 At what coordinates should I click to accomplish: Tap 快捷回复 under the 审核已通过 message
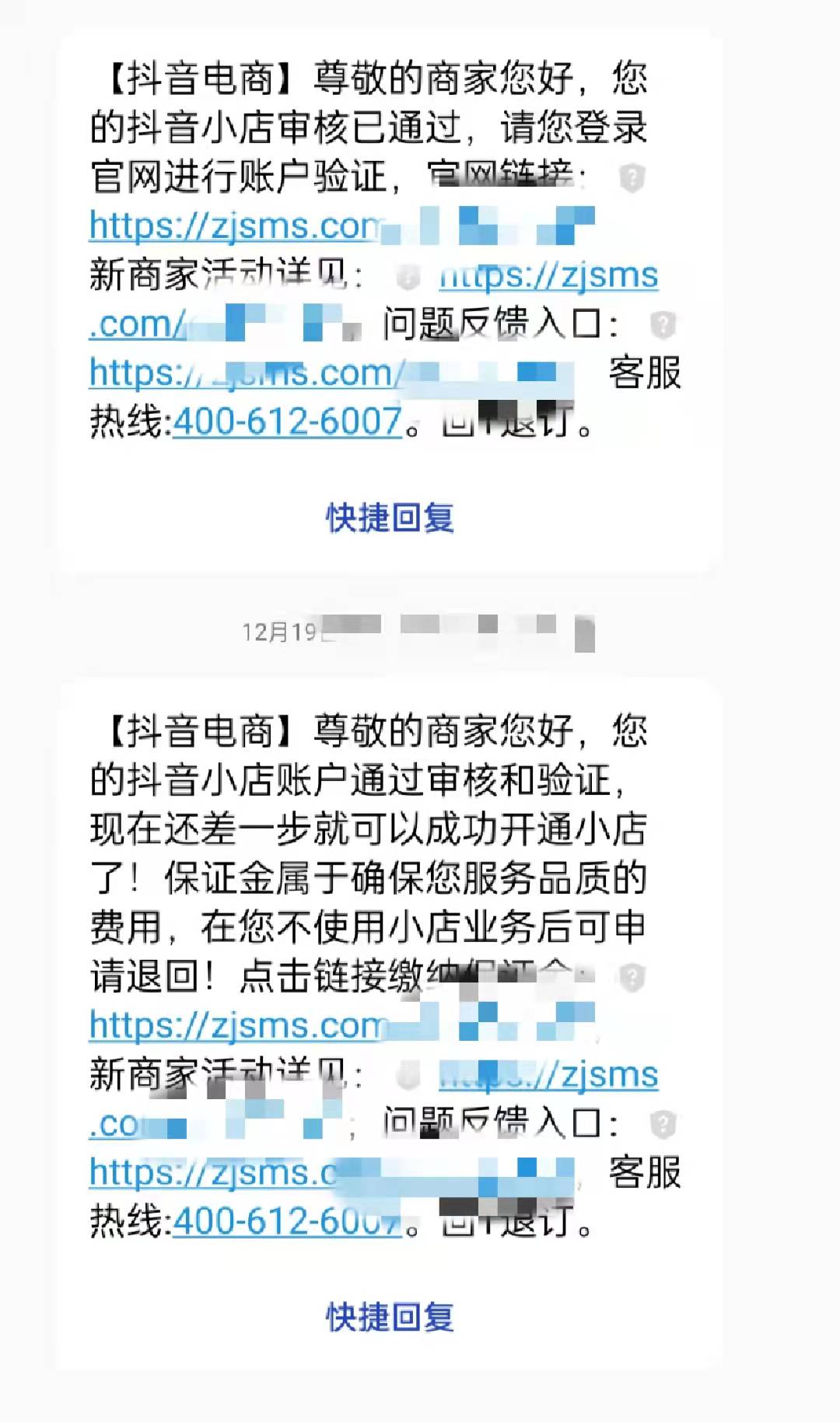click(x=390, y=518)
